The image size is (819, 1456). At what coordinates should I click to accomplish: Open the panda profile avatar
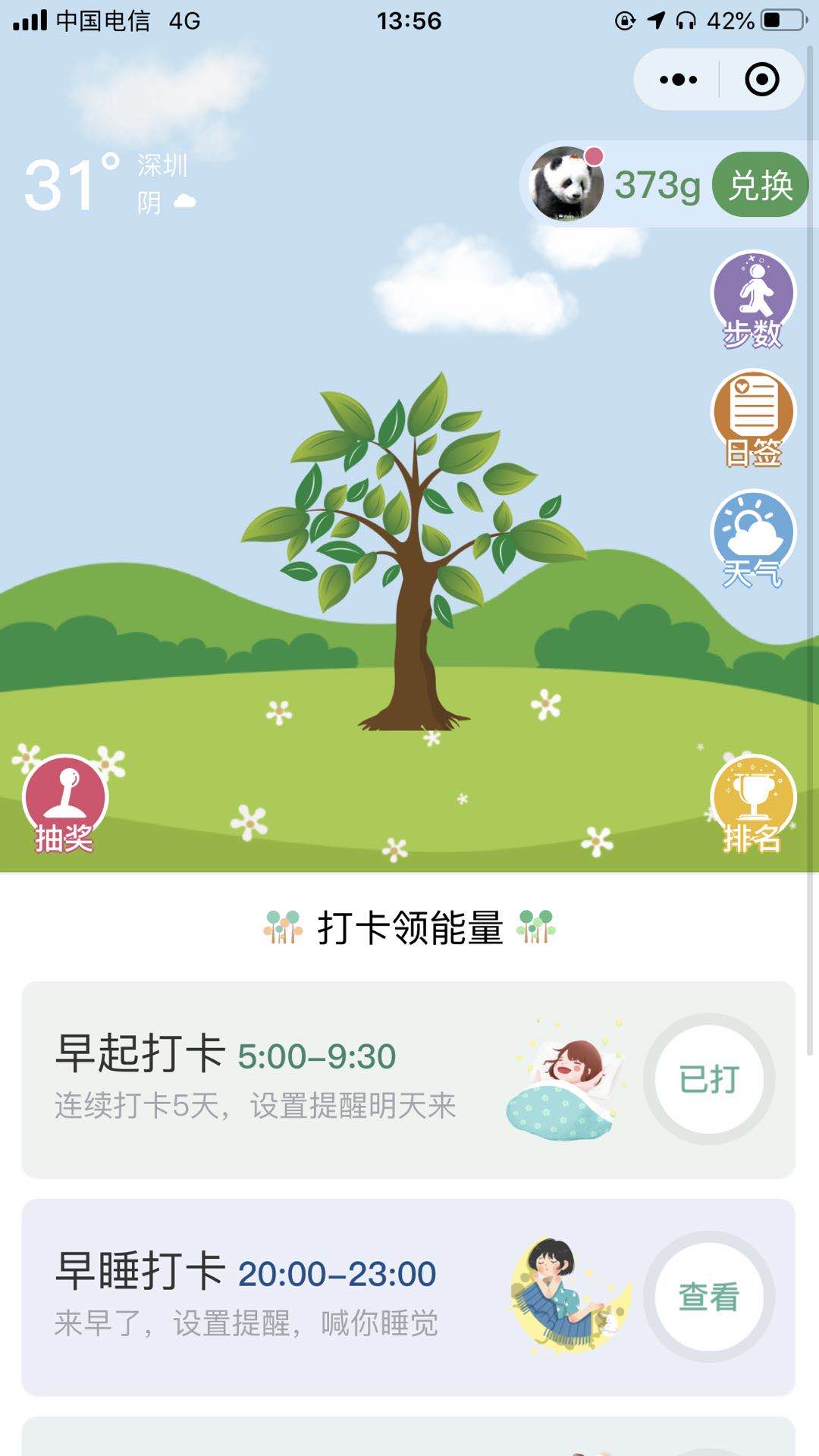(566, 184)
